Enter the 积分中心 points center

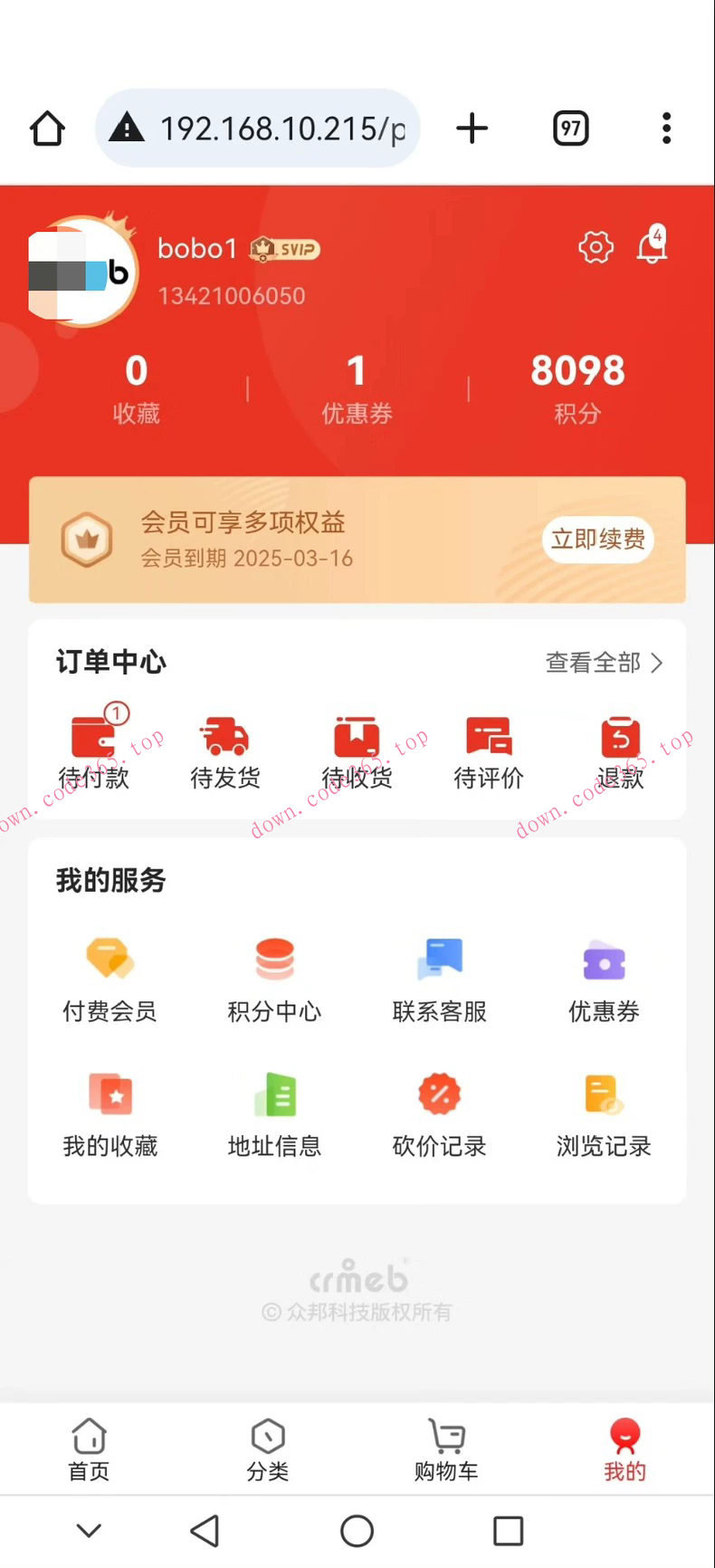point(274,978)
